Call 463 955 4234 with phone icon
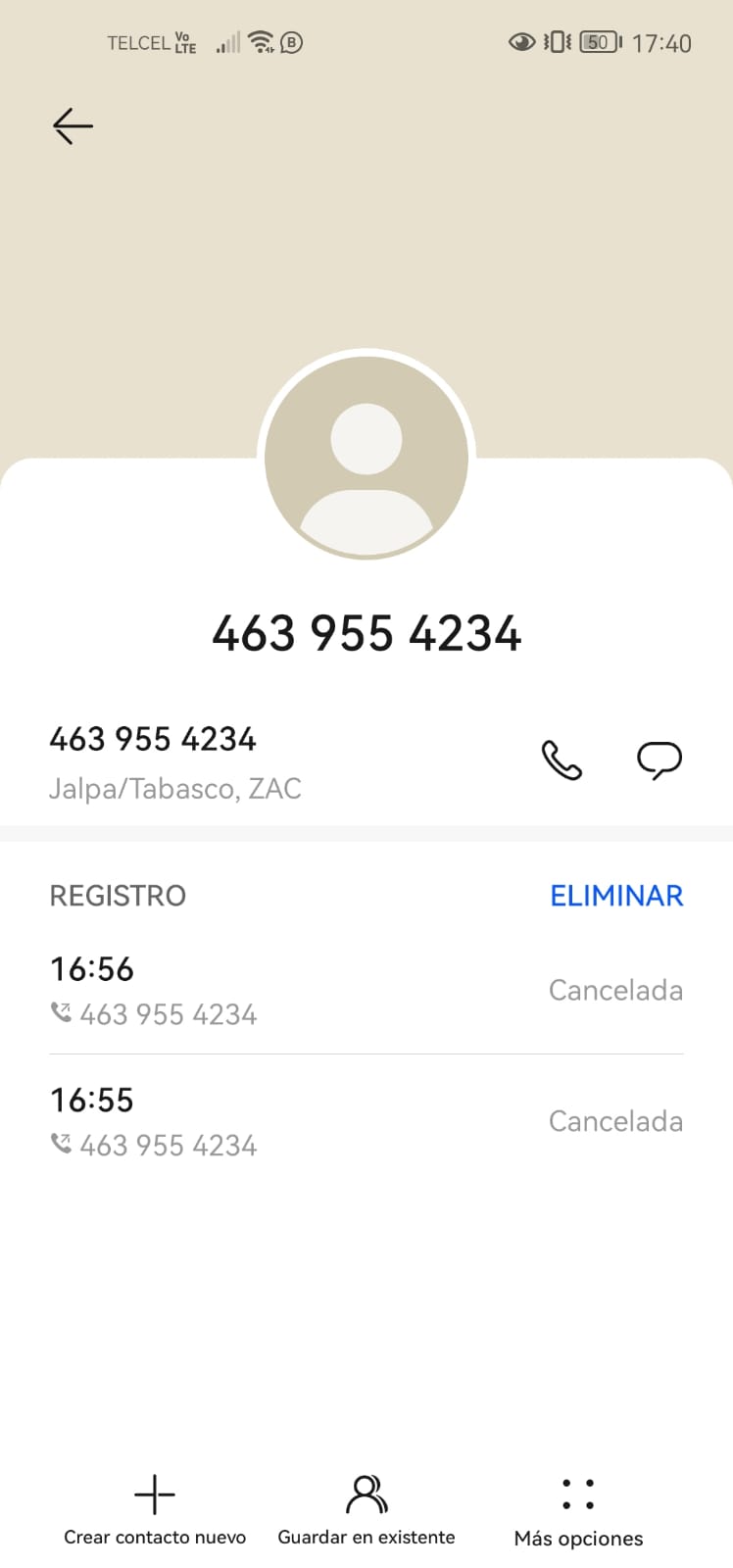 point(562,759)
